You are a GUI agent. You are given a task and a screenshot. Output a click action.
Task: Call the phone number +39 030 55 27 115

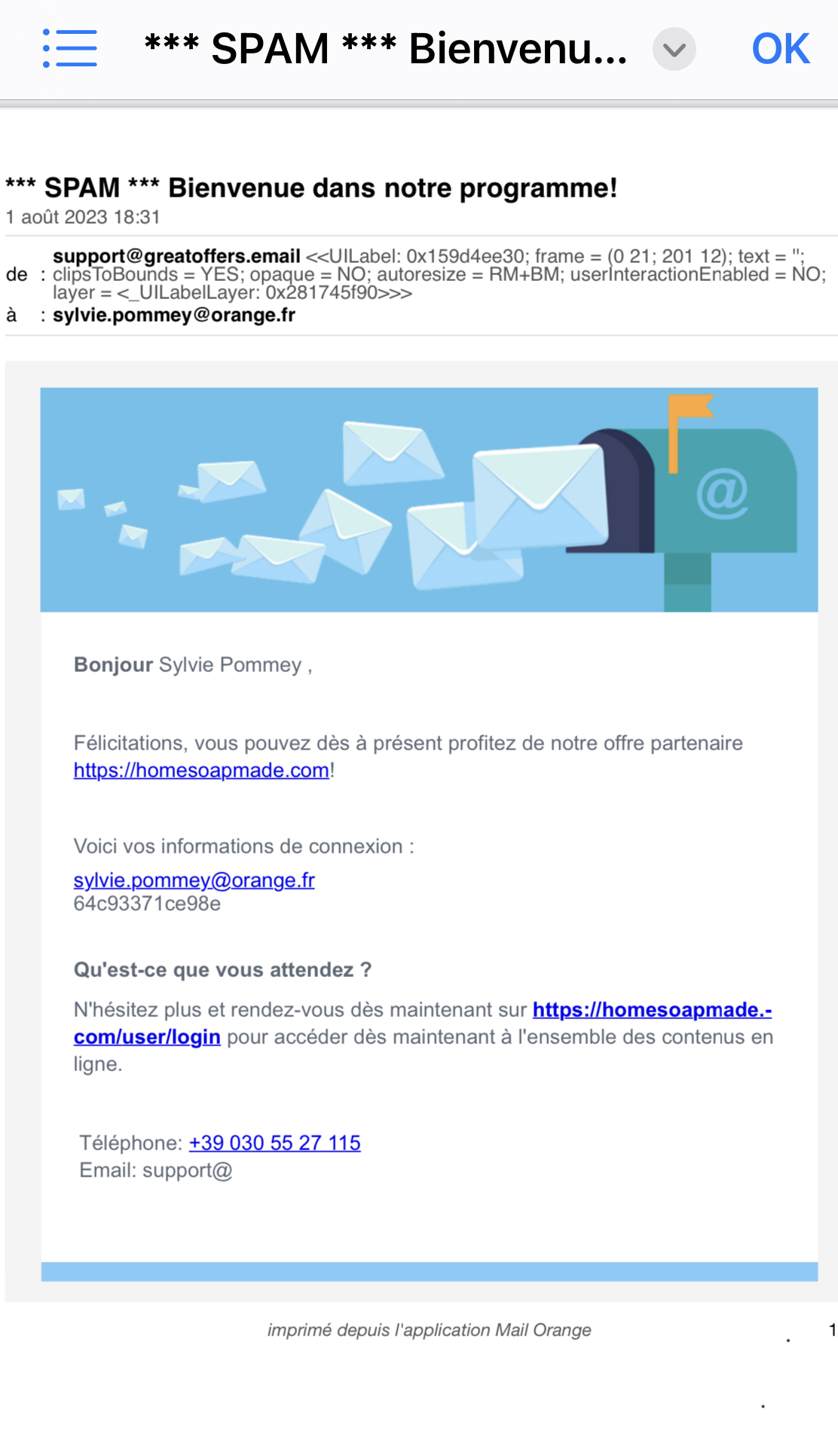(x=274, y=1143)
